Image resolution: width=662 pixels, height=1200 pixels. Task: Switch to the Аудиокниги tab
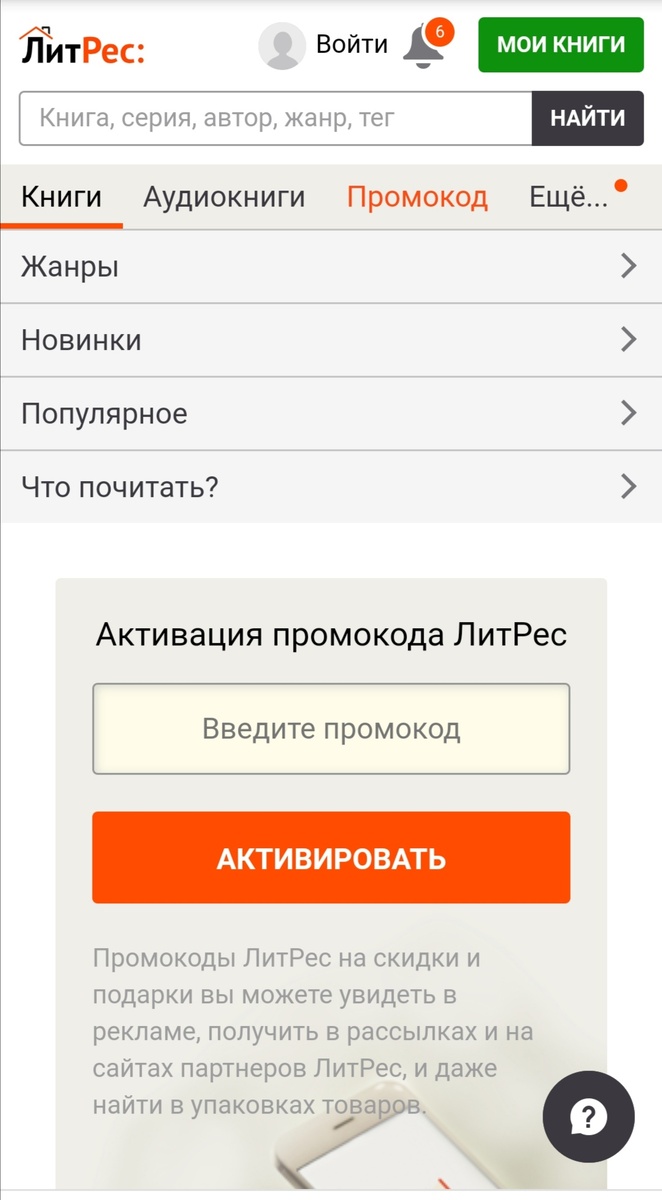coord(224,197)
